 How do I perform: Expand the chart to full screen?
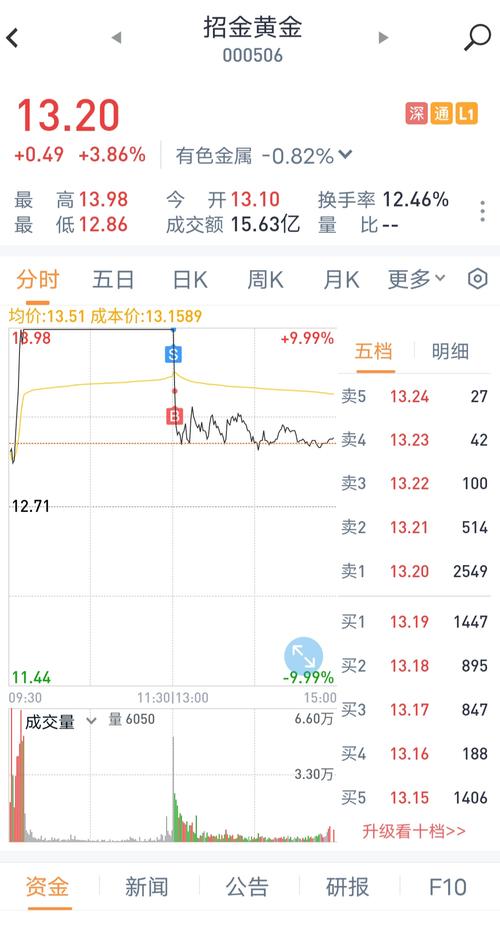pyautogui.click(x=303, y=656)
